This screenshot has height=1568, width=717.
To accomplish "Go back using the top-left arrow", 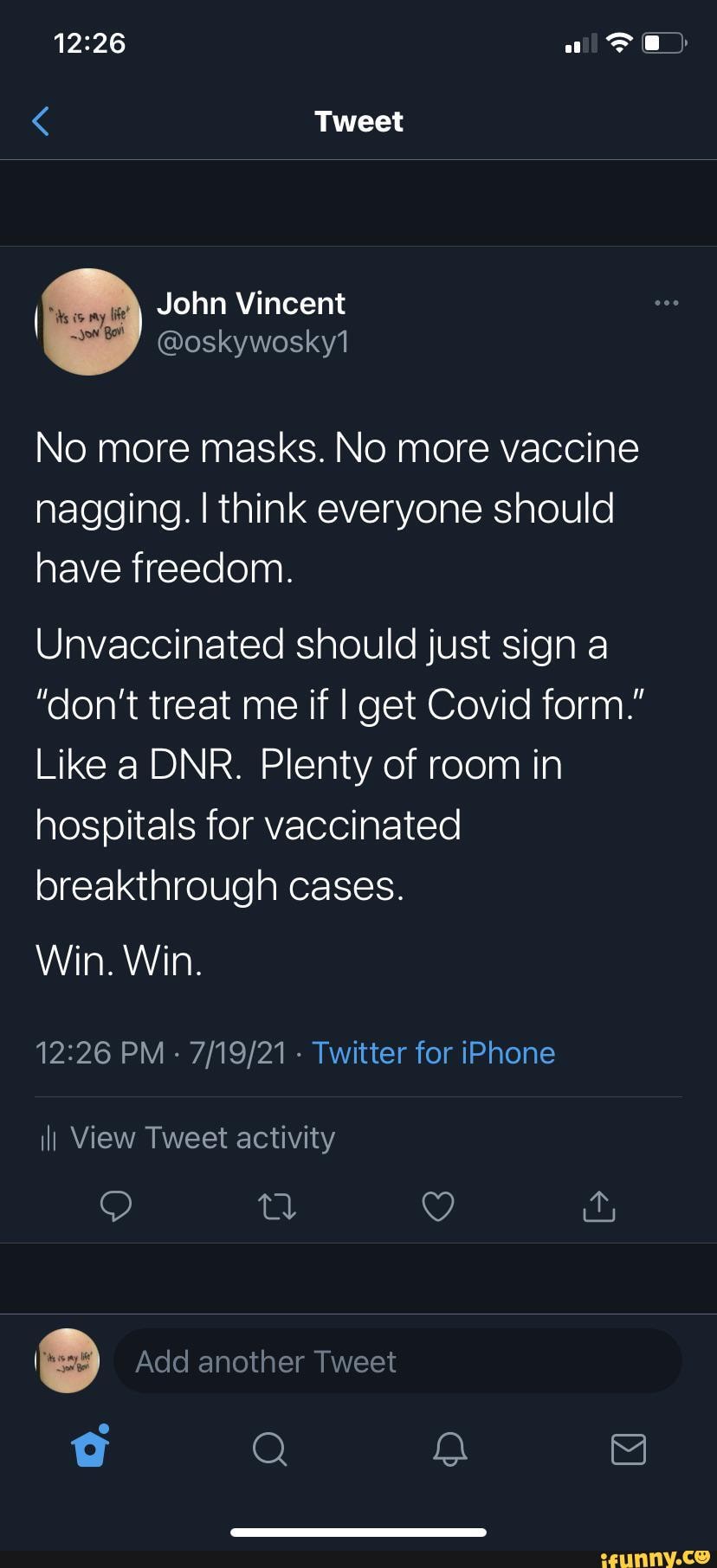I will pyautogui.click(x=41, y=121).
